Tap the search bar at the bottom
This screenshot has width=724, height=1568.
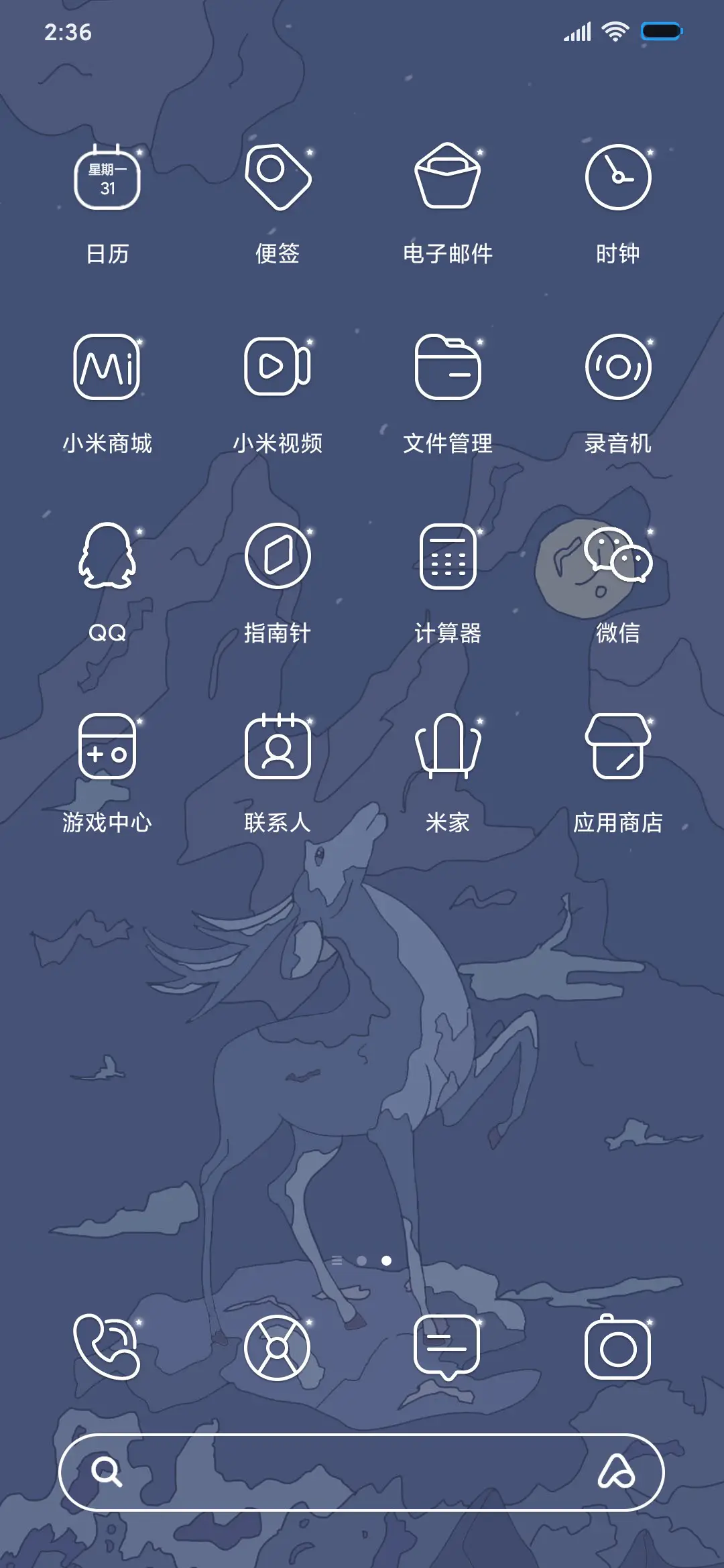[362, 1488]
